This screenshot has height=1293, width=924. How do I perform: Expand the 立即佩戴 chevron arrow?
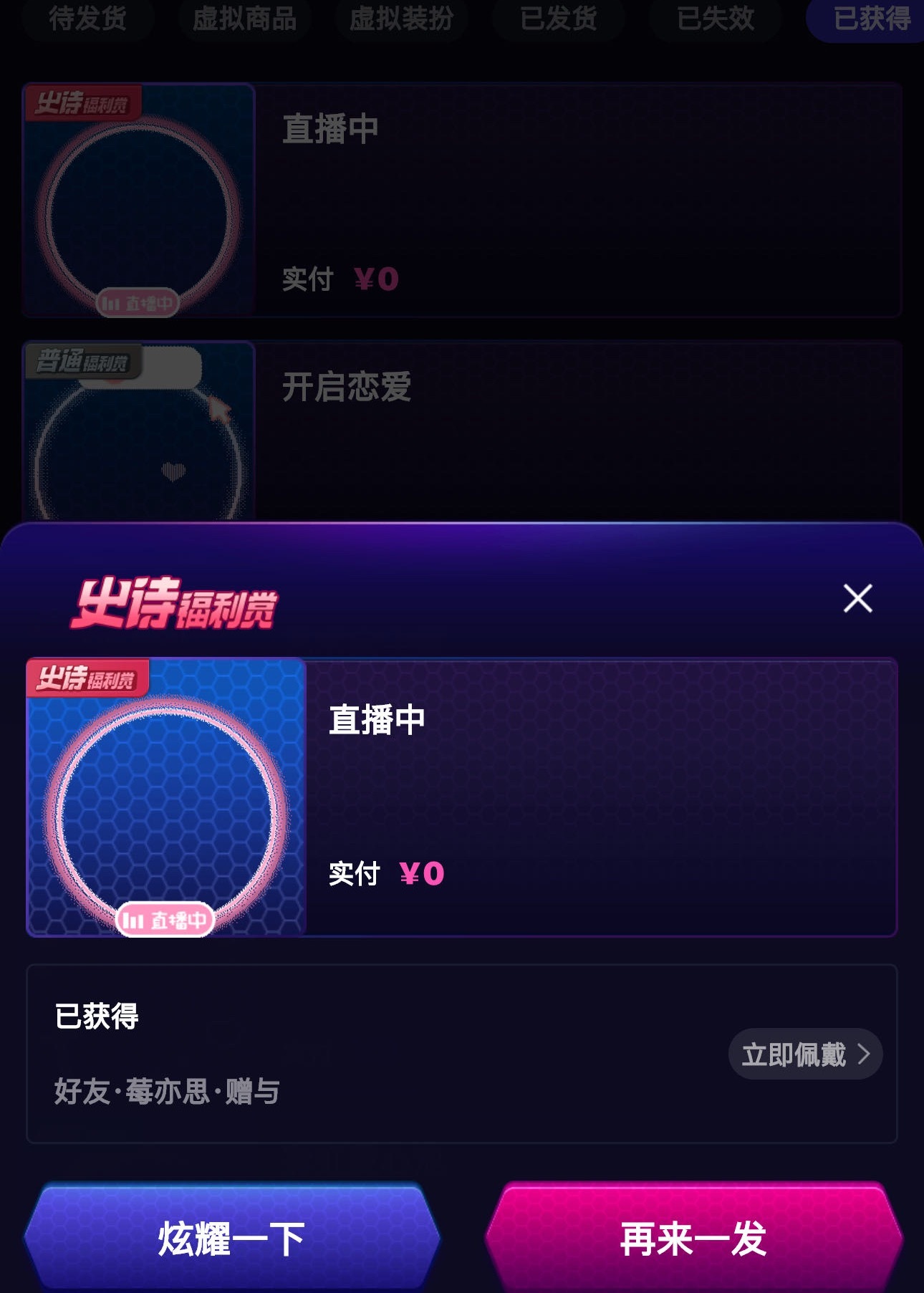point(867,1054)
